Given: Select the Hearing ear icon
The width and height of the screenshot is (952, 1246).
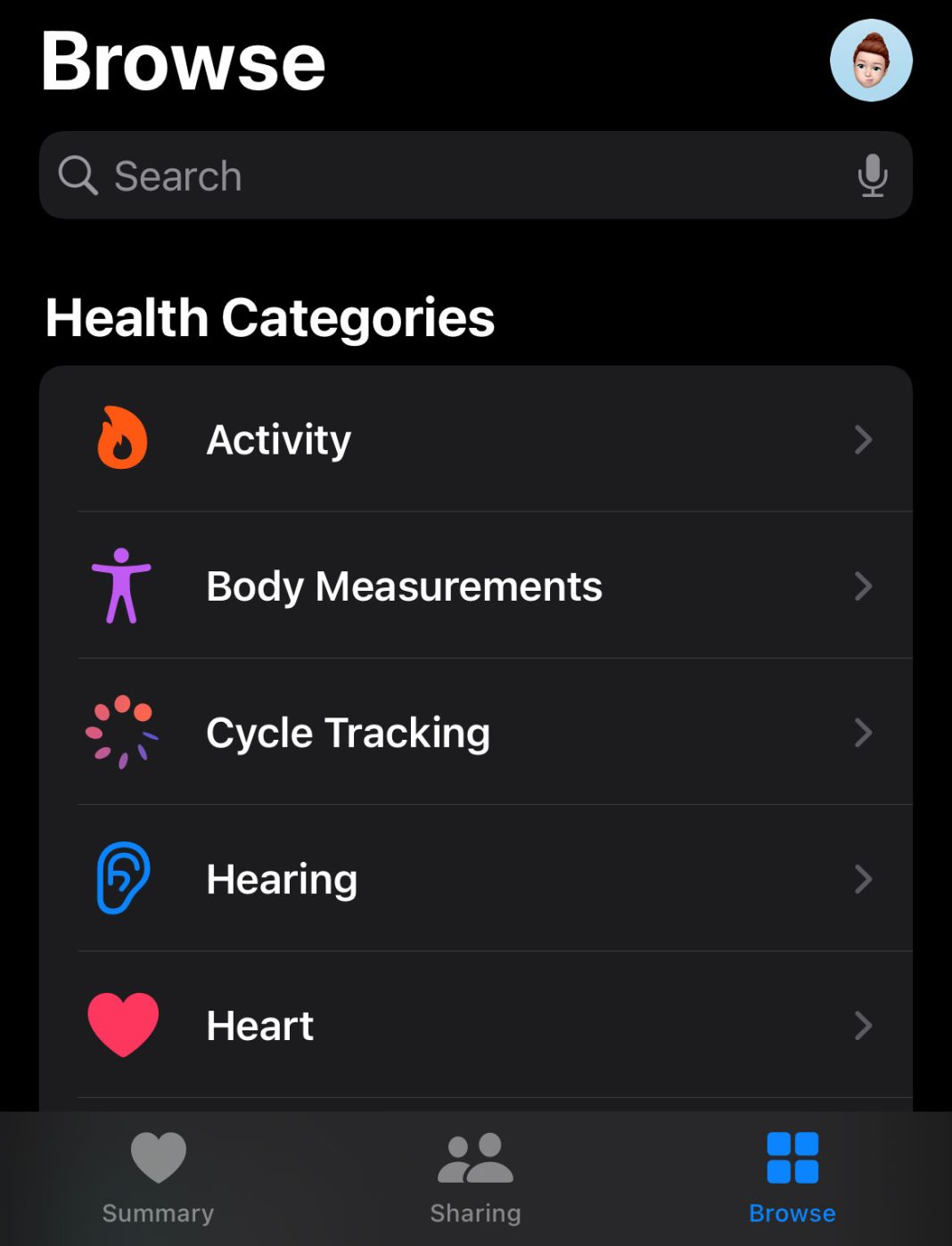Looking at the screenshot, I should pyautogui.click(x=122, y=878).
